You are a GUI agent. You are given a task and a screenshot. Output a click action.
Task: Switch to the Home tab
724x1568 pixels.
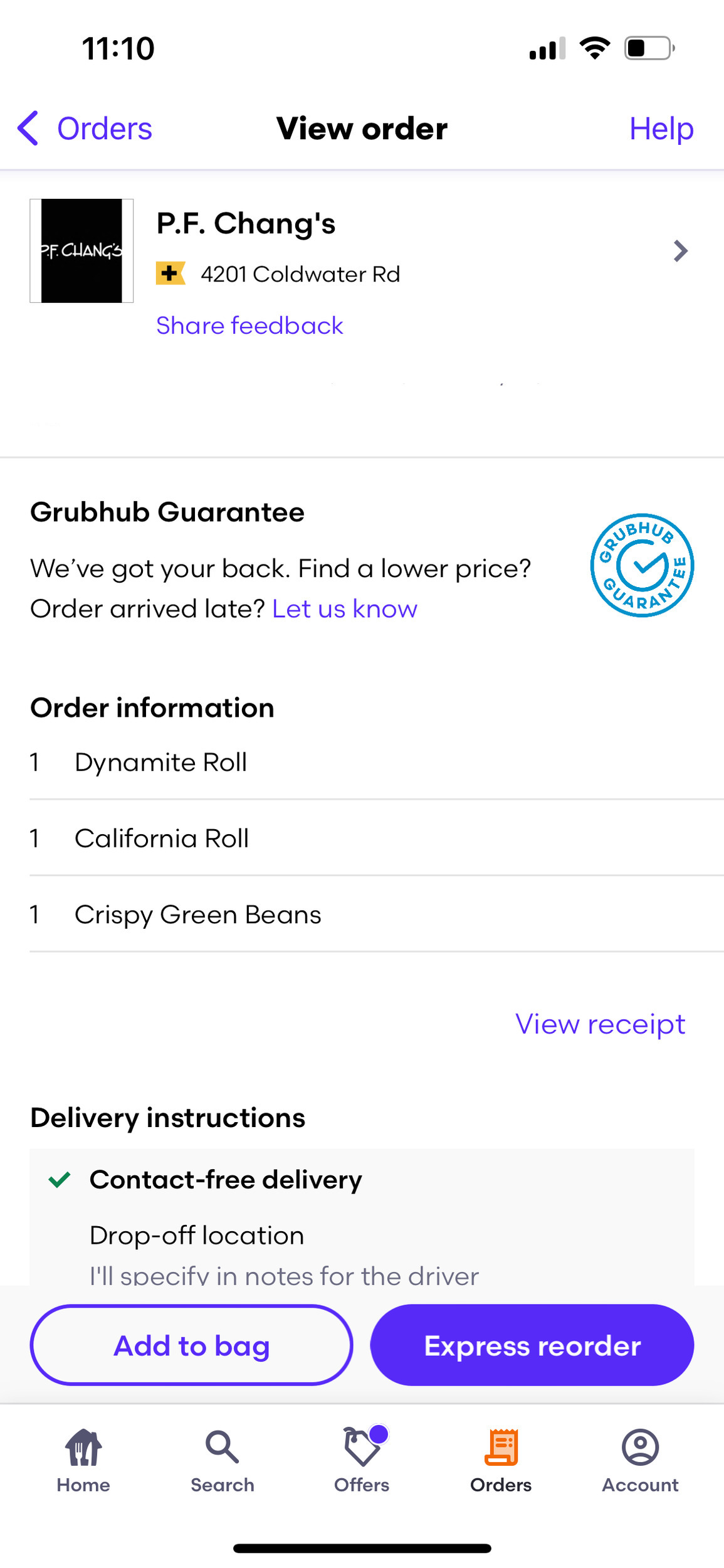pyautogui.click(x=83, y=1460)
